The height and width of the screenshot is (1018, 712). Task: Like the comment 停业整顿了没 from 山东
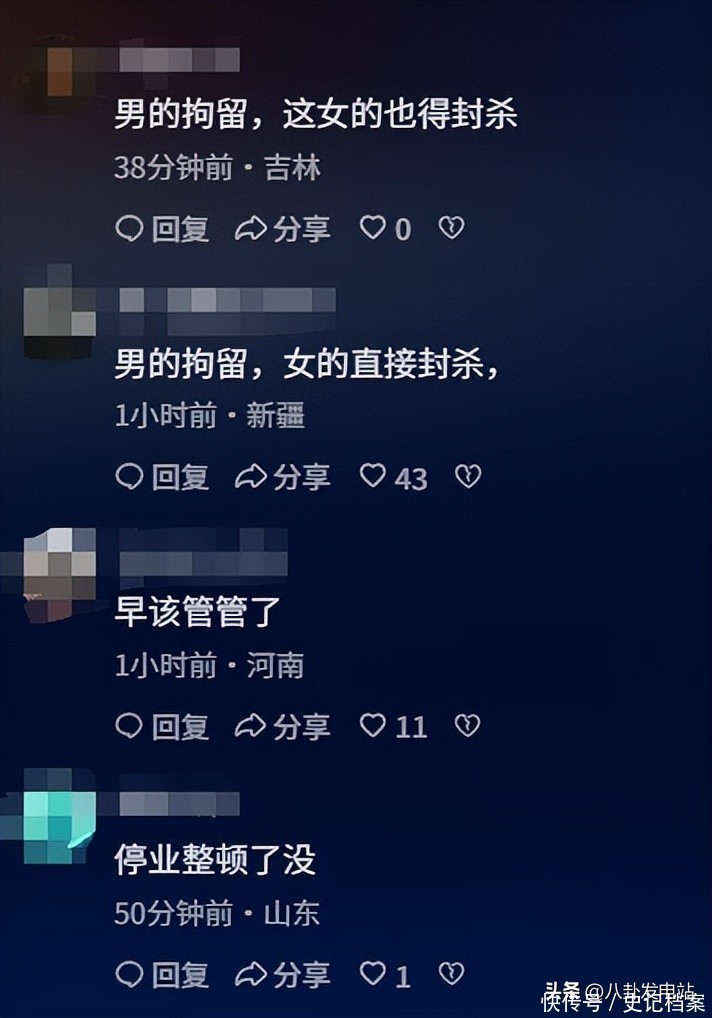click(373, 974)
